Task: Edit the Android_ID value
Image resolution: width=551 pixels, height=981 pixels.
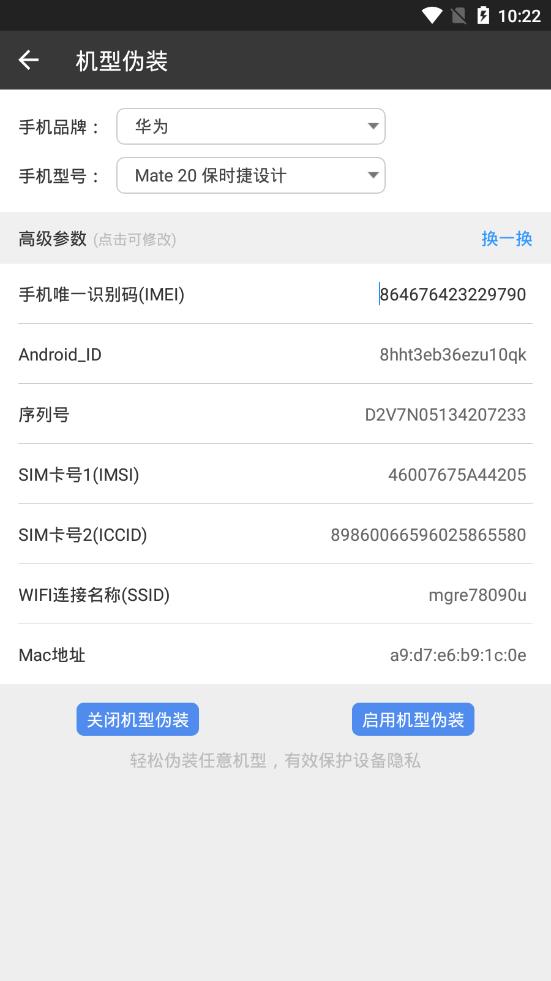Action: [x=453, y=355]
